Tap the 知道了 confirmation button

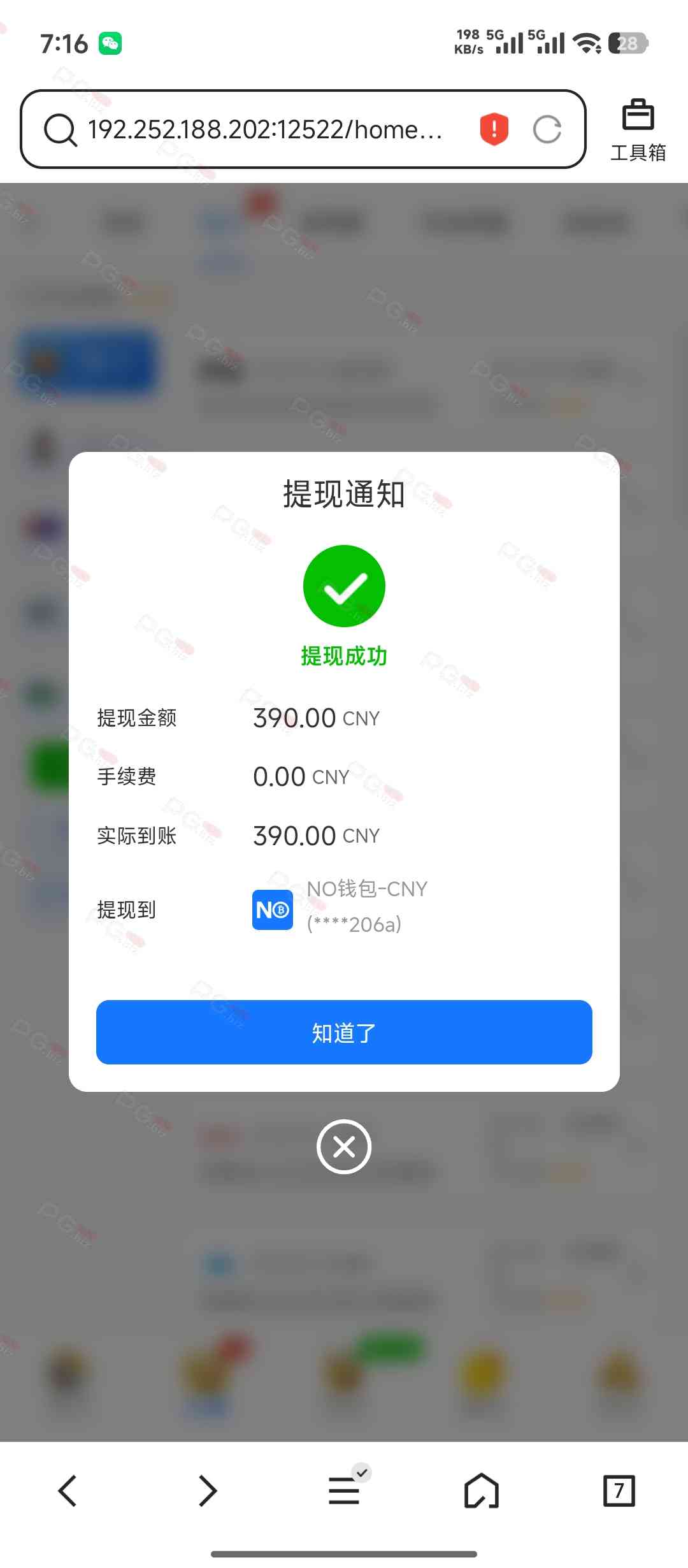tap(344, 1032)
